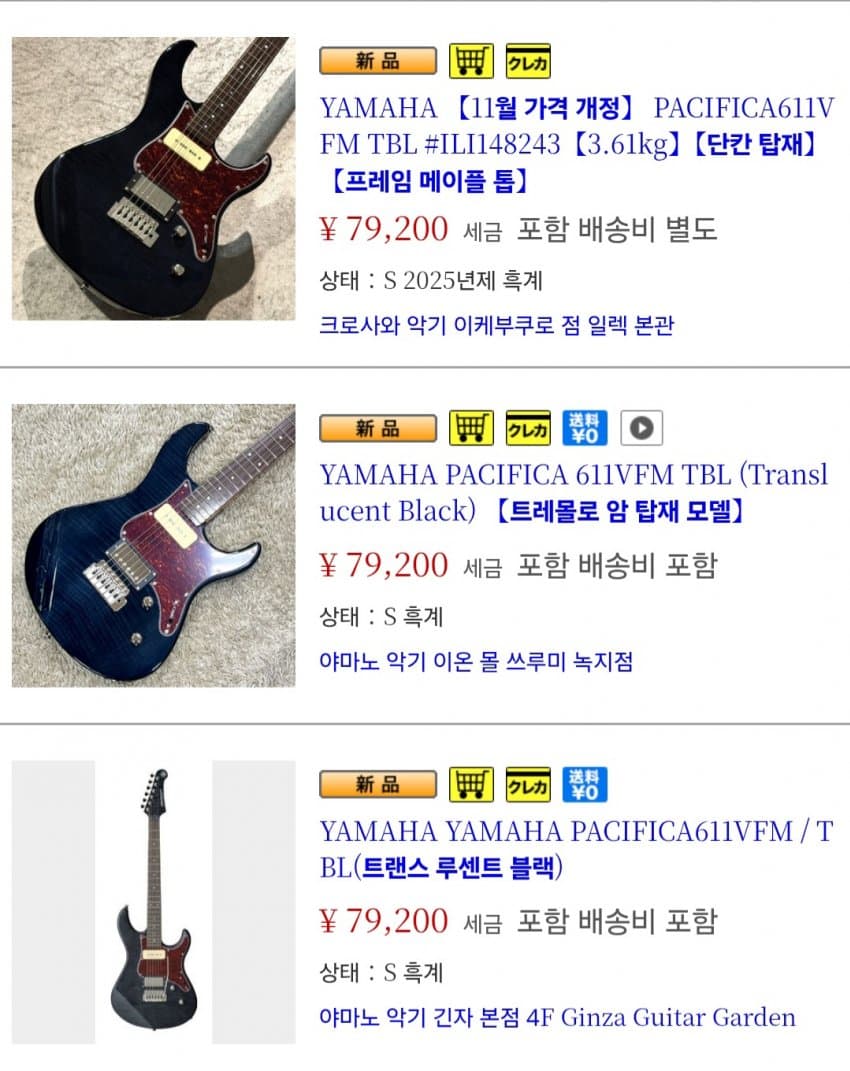Play the video for the Translucent Black listing
Screen dimensions: 850x1071
tap(641, 428)
